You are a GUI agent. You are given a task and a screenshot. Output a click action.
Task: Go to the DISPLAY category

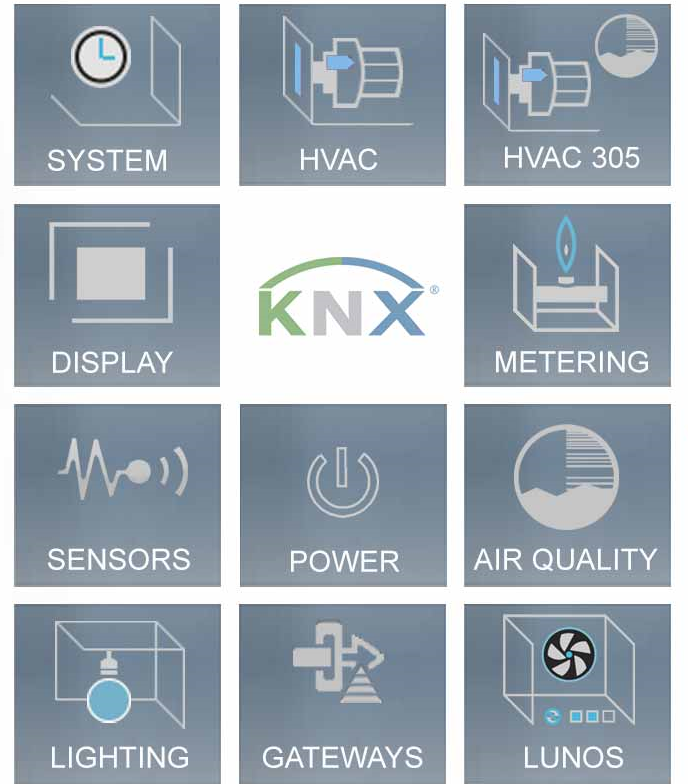117,295
